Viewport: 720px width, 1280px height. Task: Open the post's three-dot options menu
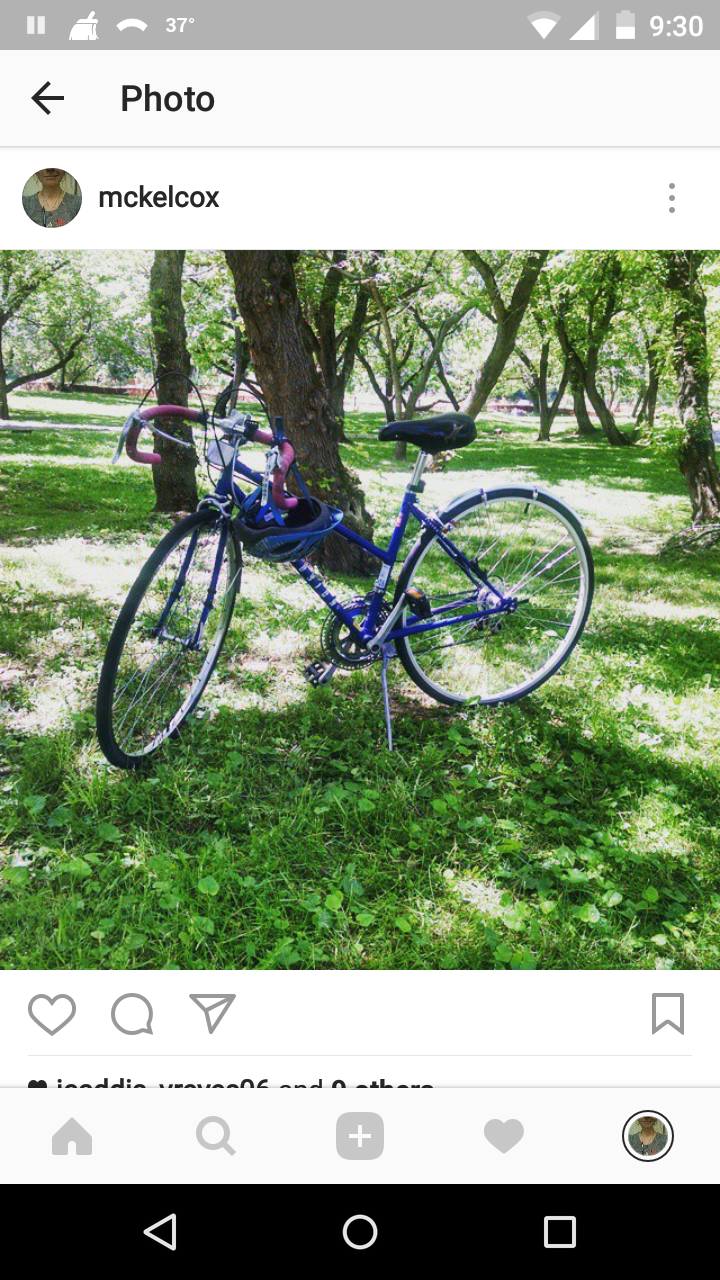point(672,198)
